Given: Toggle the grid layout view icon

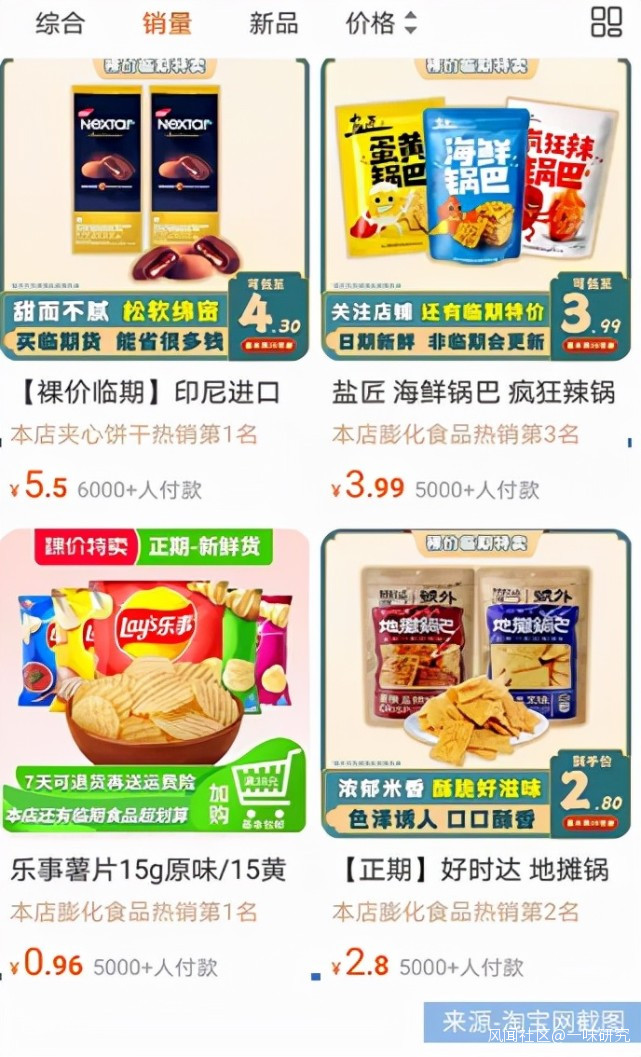Looking at the screenshot, I should coord(606,22).
